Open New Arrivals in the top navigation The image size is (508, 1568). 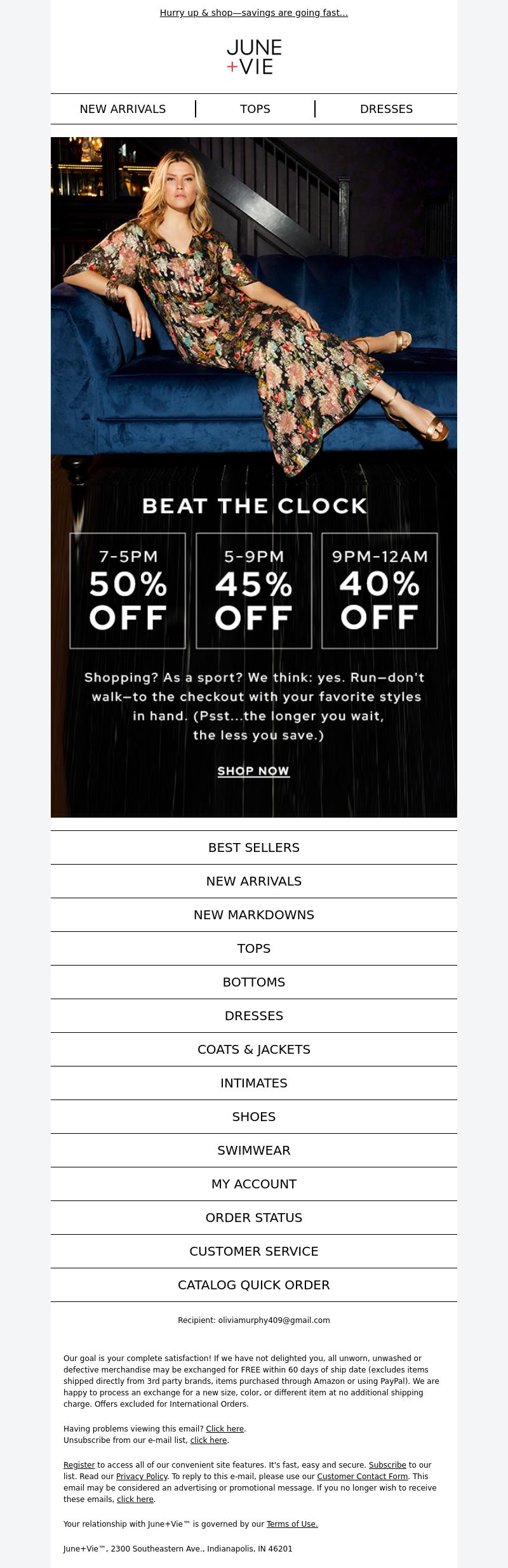123,109
